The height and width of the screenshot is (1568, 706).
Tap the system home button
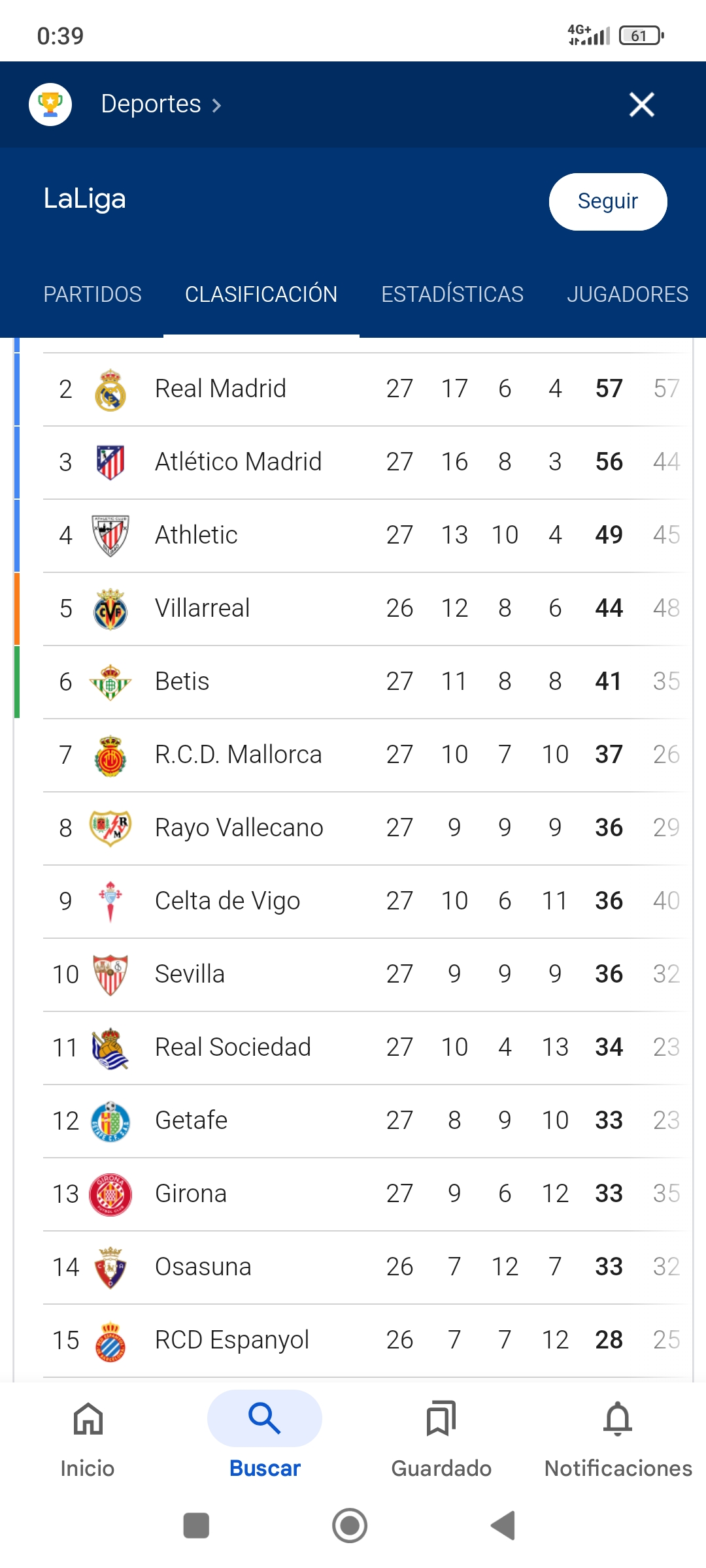point(350,1526)
